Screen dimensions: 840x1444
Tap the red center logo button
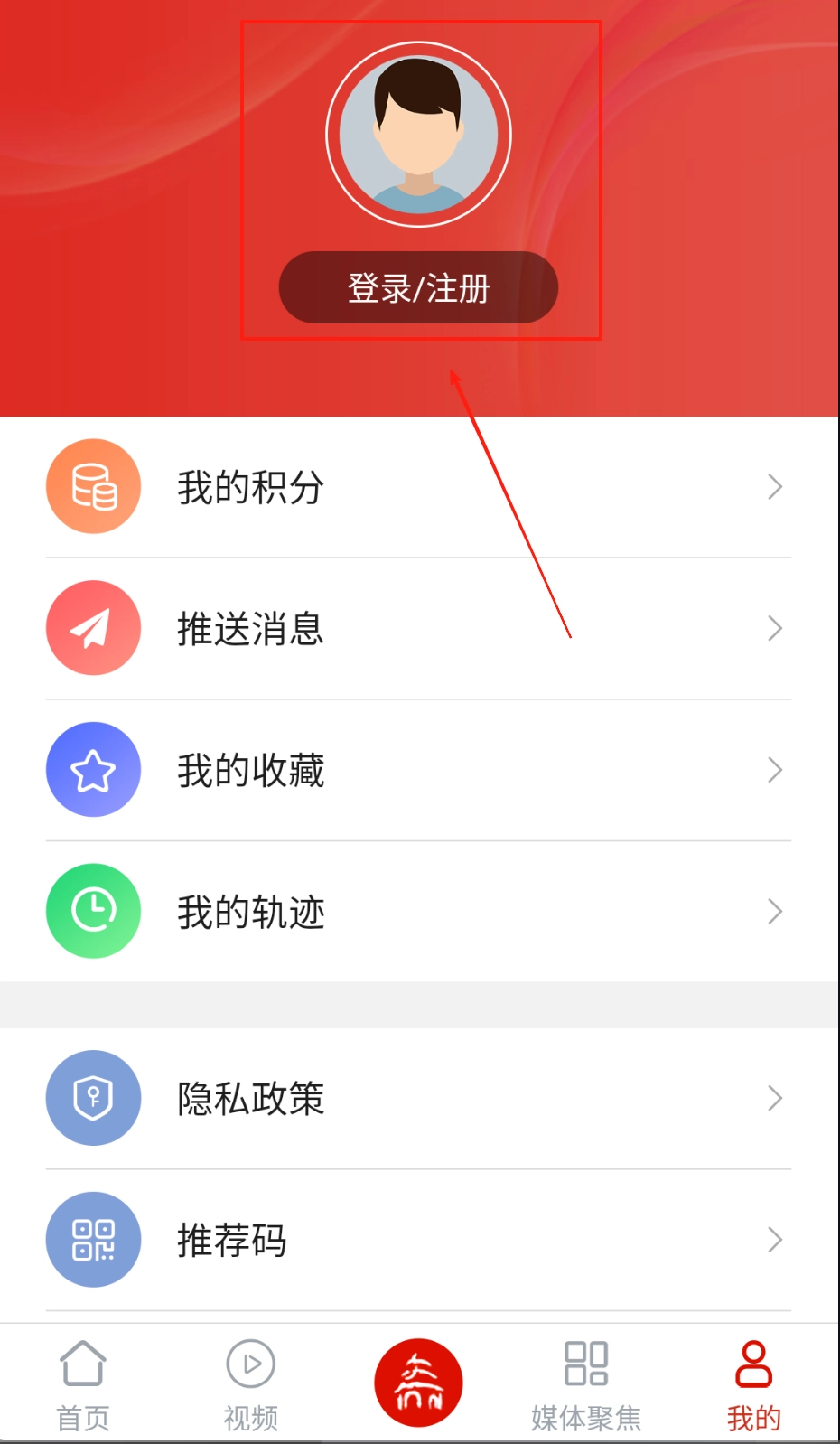click(418, 1383)
